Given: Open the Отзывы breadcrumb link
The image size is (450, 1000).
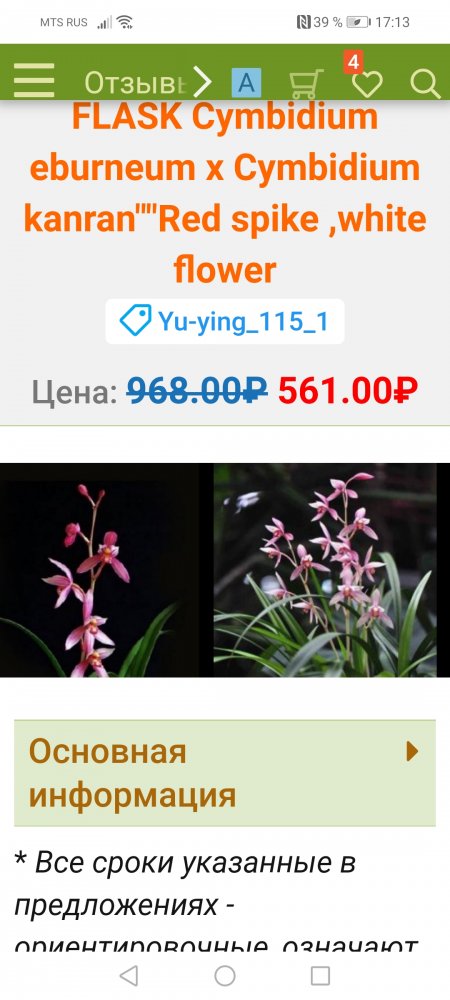Looking at the screenshot, I should point(136,82).
